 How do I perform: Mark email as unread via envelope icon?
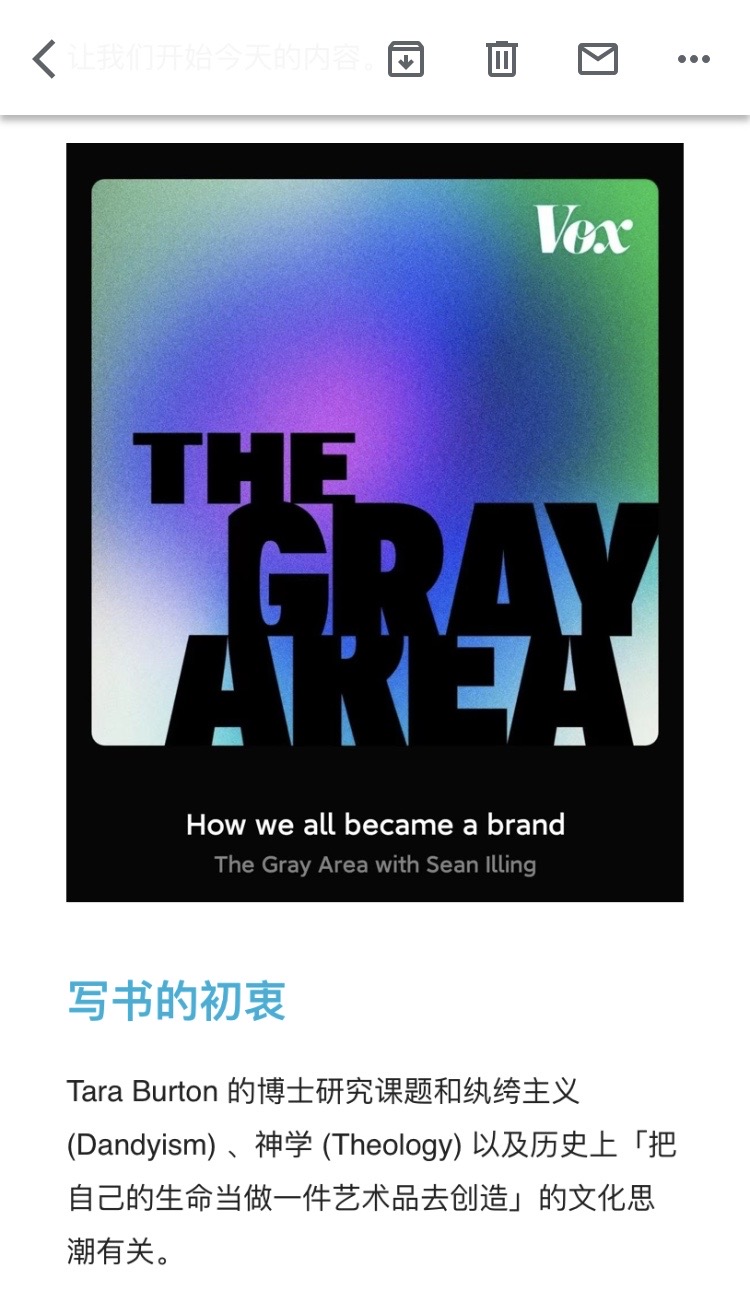coord(598,59)
